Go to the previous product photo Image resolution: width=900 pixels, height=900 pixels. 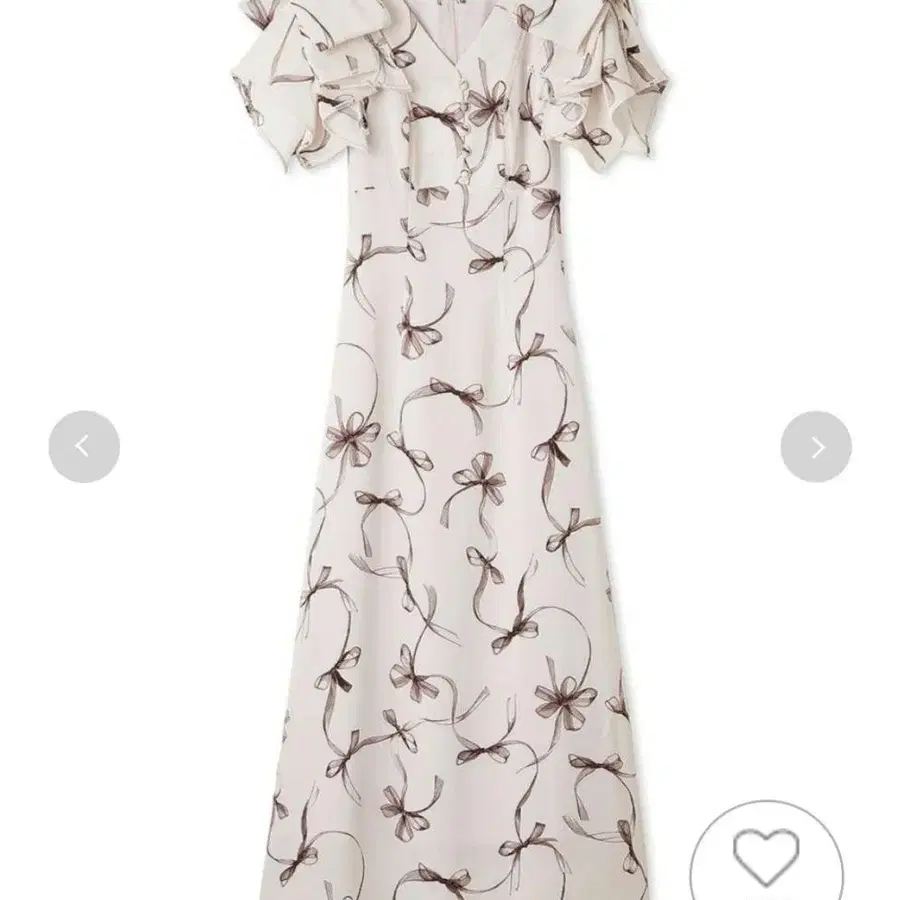84,447
